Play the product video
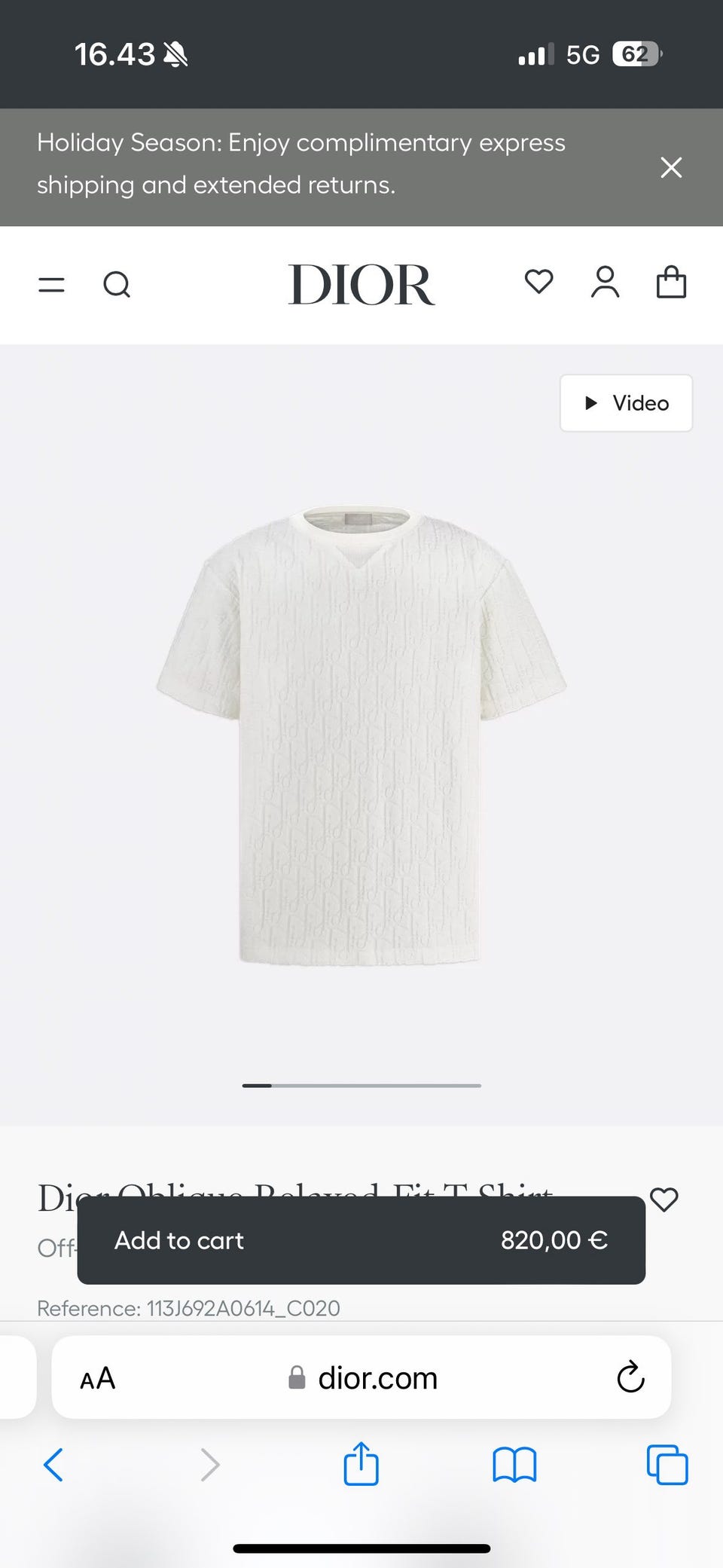723x1568 pixels. pos(626,403)
